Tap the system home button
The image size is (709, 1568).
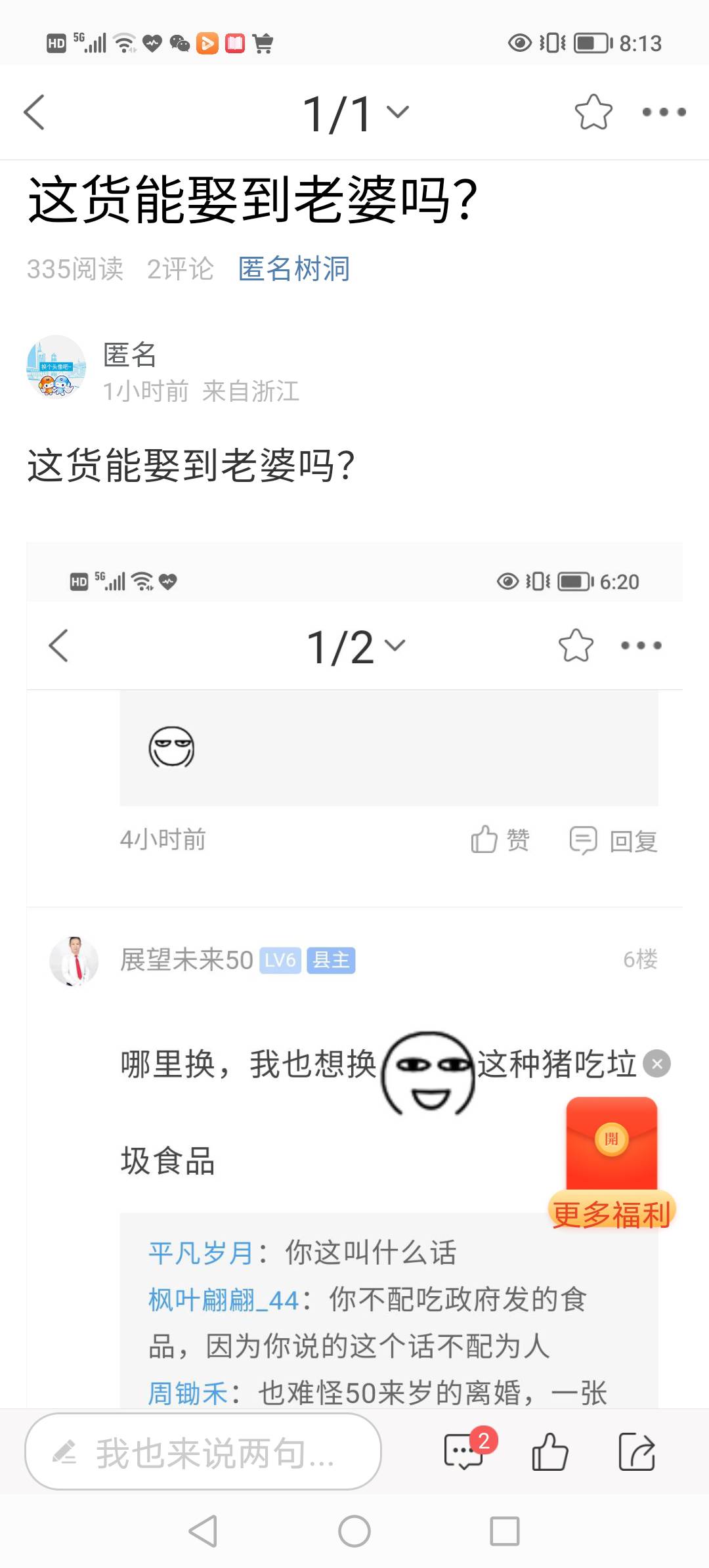point(354,1532)
